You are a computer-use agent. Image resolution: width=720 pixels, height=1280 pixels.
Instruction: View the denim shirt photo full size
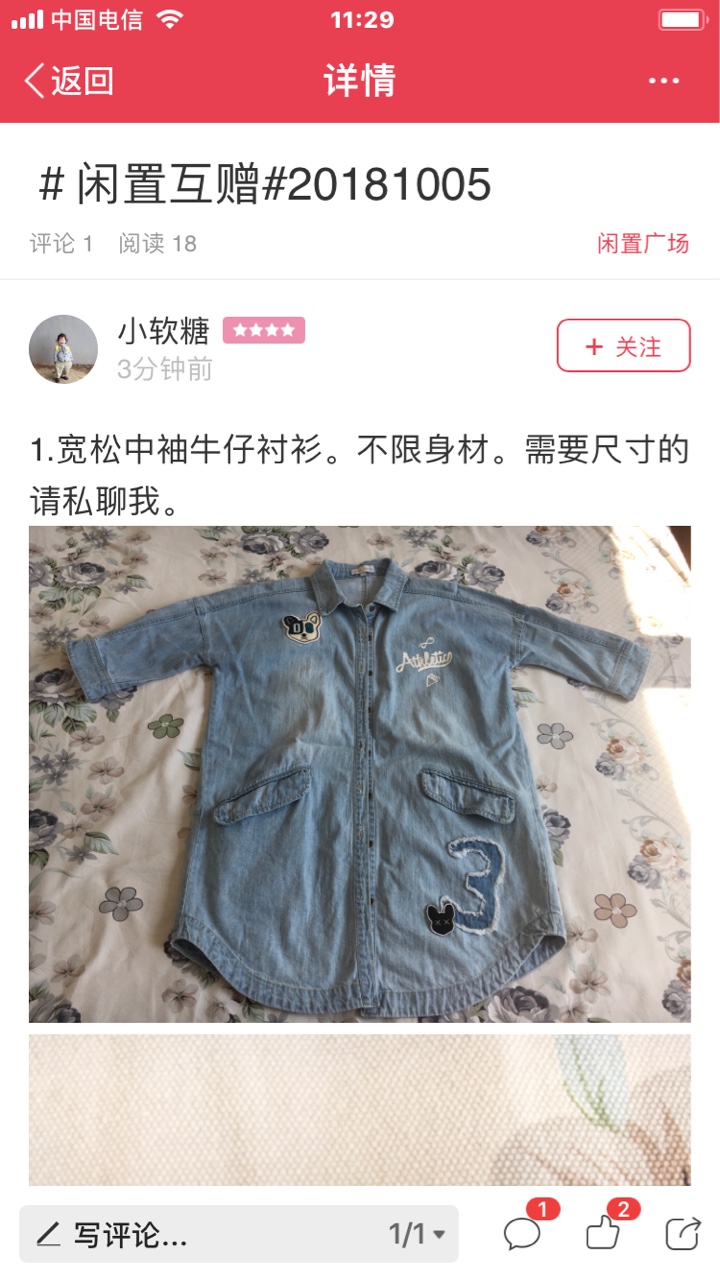pos(360,774)
